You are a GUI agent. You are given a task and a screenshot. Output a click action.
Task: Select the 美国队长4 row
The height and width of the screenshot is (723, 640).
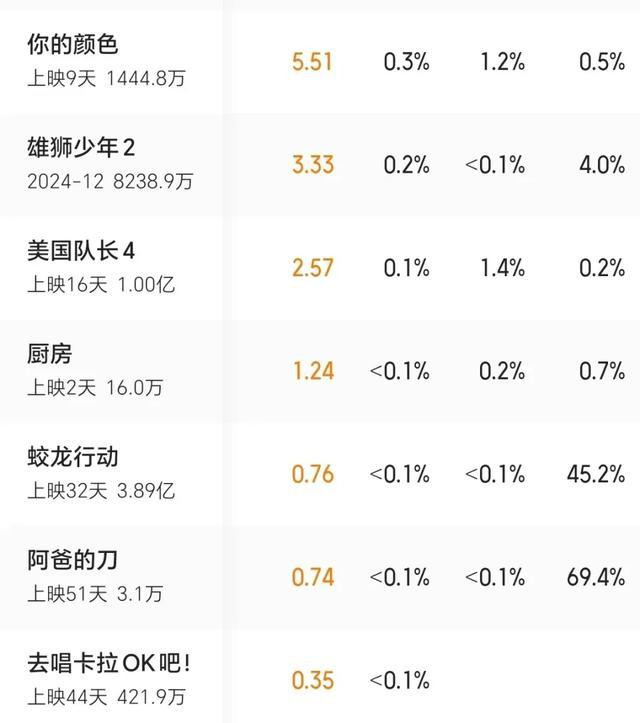[x=320, y=268]
